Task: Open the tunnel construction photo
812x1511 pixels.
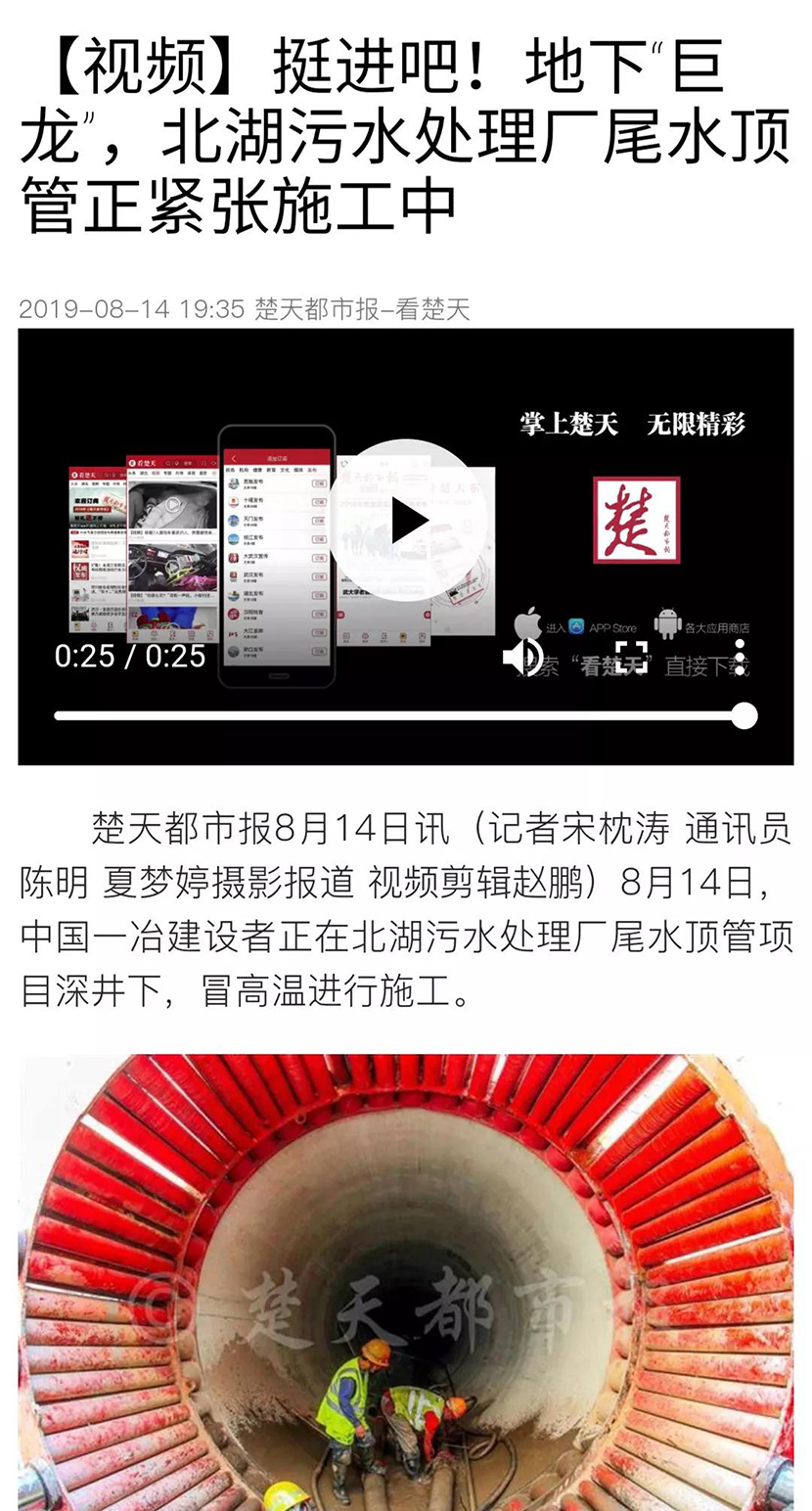Action: pos(405,1282)
